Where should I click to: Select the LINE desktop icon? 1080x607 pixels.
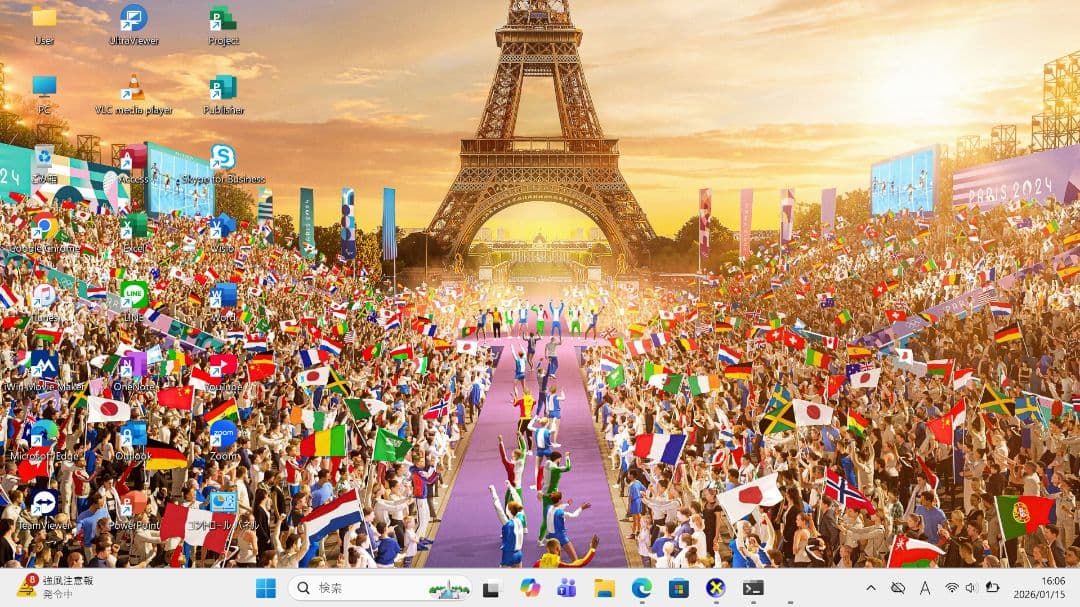tap(133, 295)
